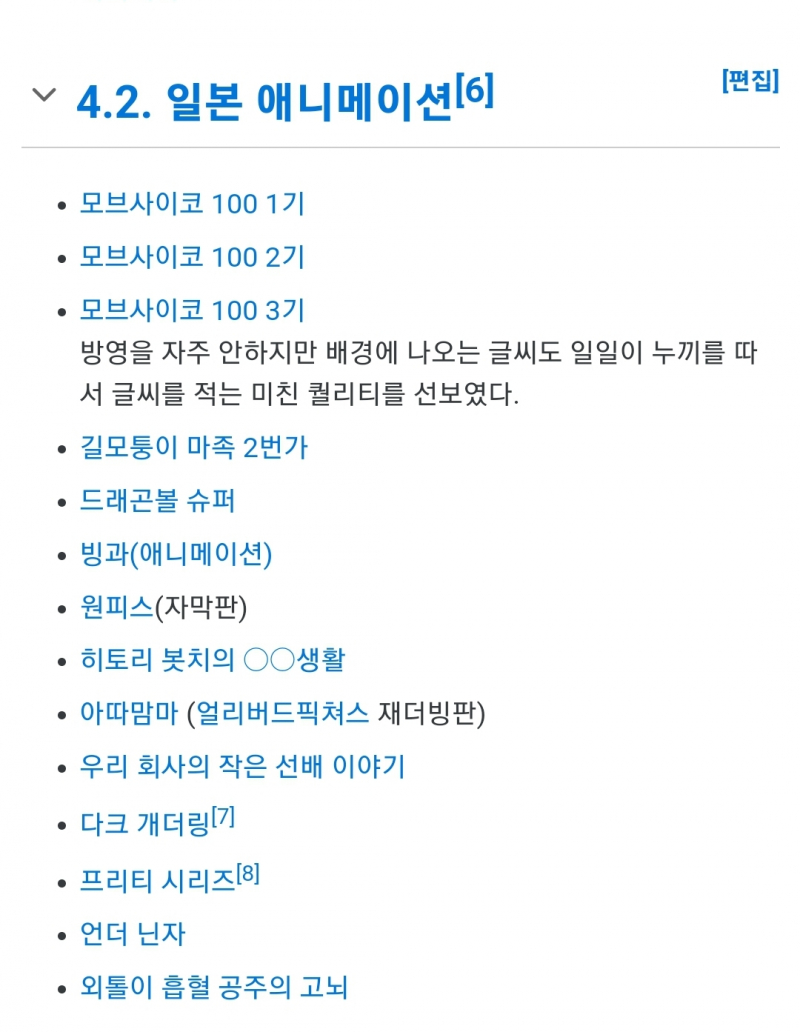This screenshot has width=800, height=1032.
Task: Tap the [편집] edit link
Action: 750,81
